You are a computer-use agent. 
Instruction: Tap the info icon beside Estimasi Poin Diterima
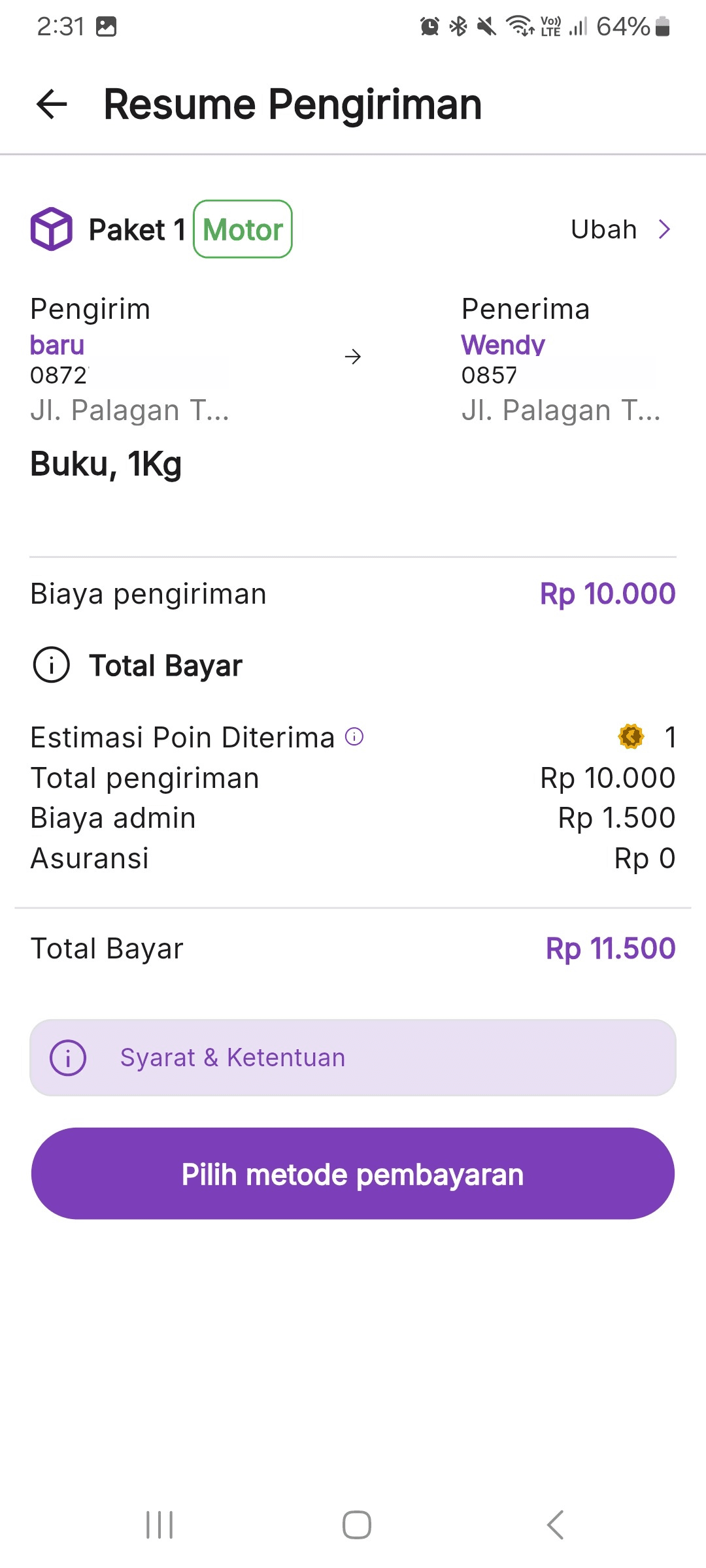[x=354, y=736]
